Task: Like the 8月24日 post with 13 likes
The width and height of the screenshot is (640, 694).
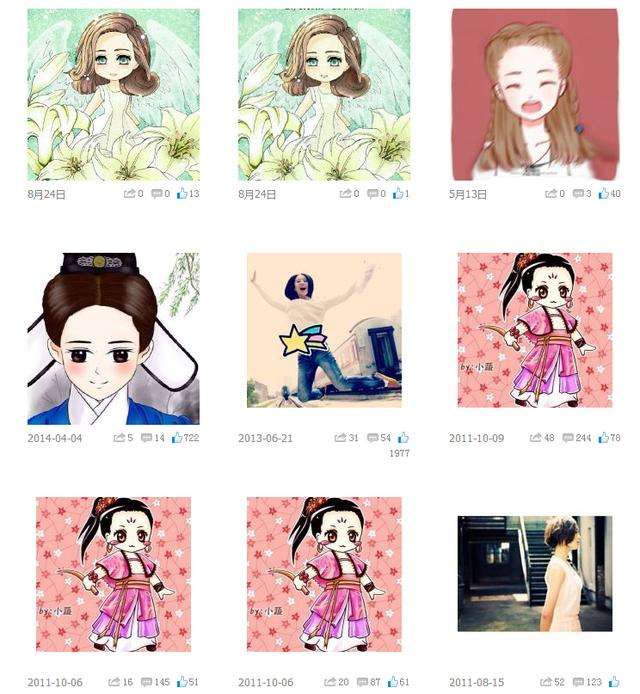Action: click(182, 194)
